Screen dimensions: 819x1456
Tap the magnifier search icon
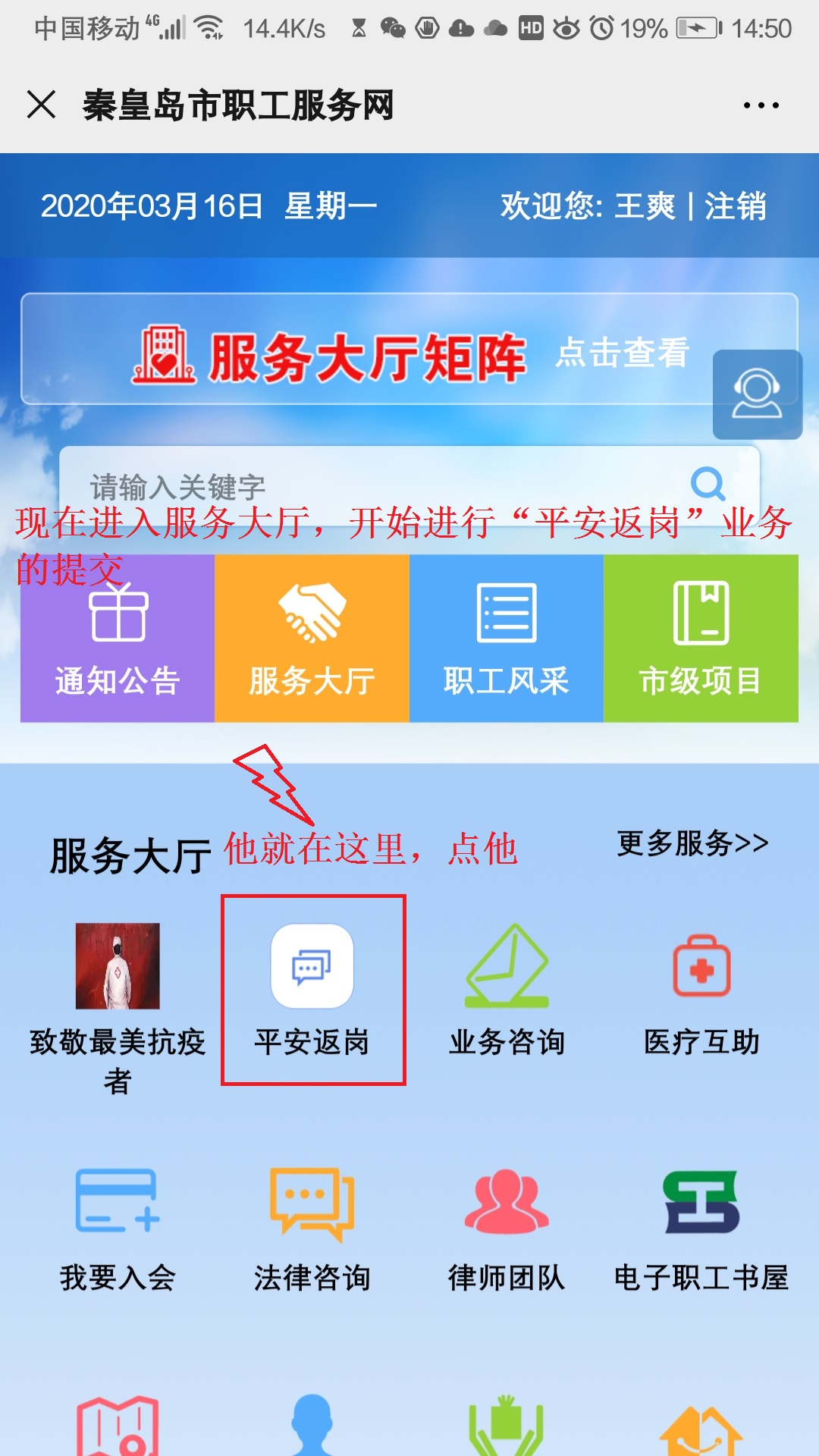pyautogui.click(x=708, y=483)
